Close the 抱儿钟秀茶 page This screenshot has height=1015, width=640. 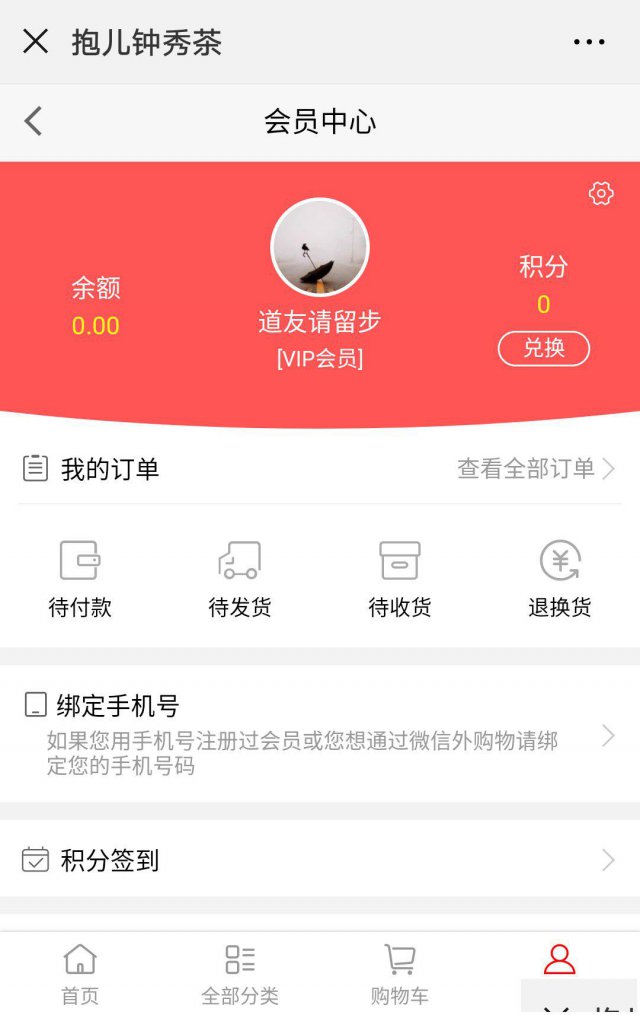[x=35, y=41]
